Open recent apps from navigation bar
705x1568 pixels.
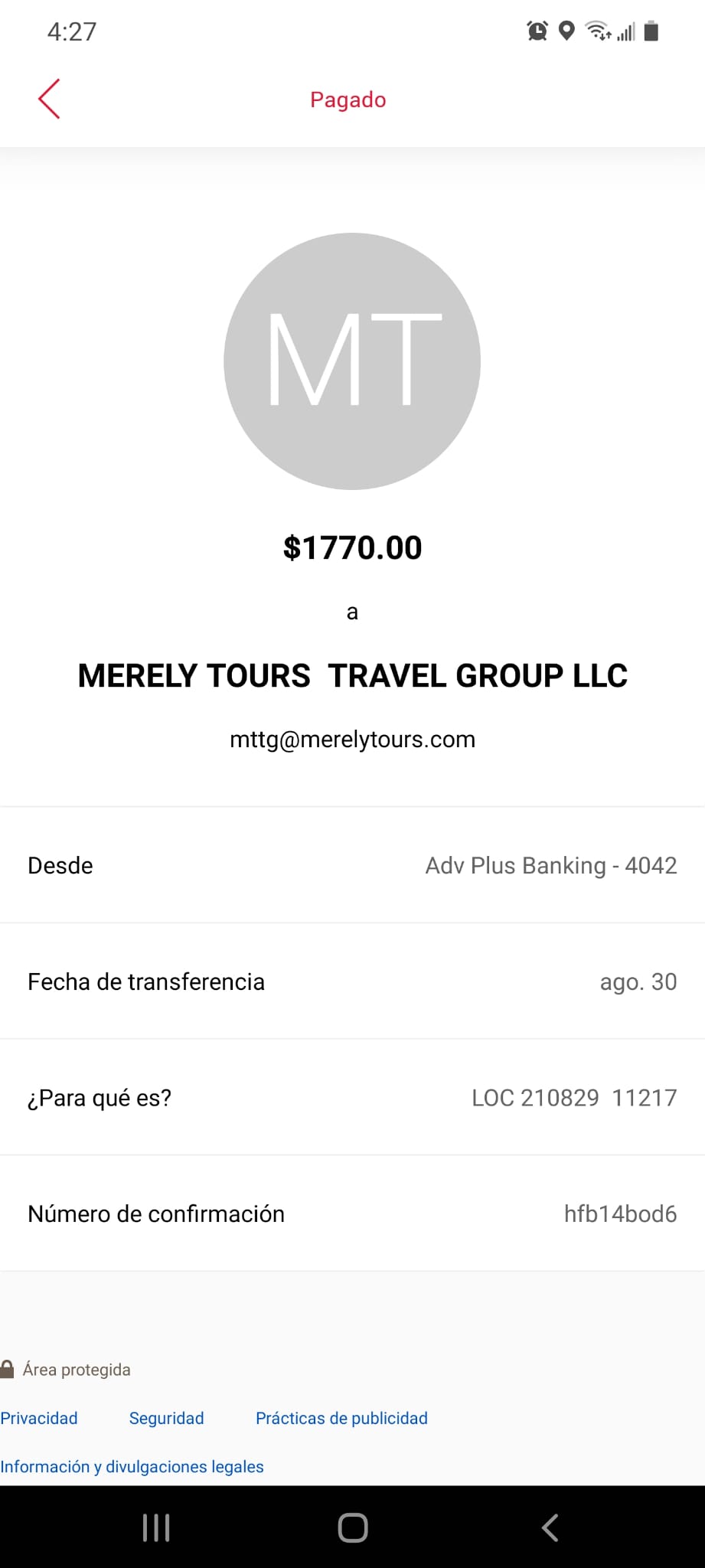pyautogui.click(x=156, y=1527)
